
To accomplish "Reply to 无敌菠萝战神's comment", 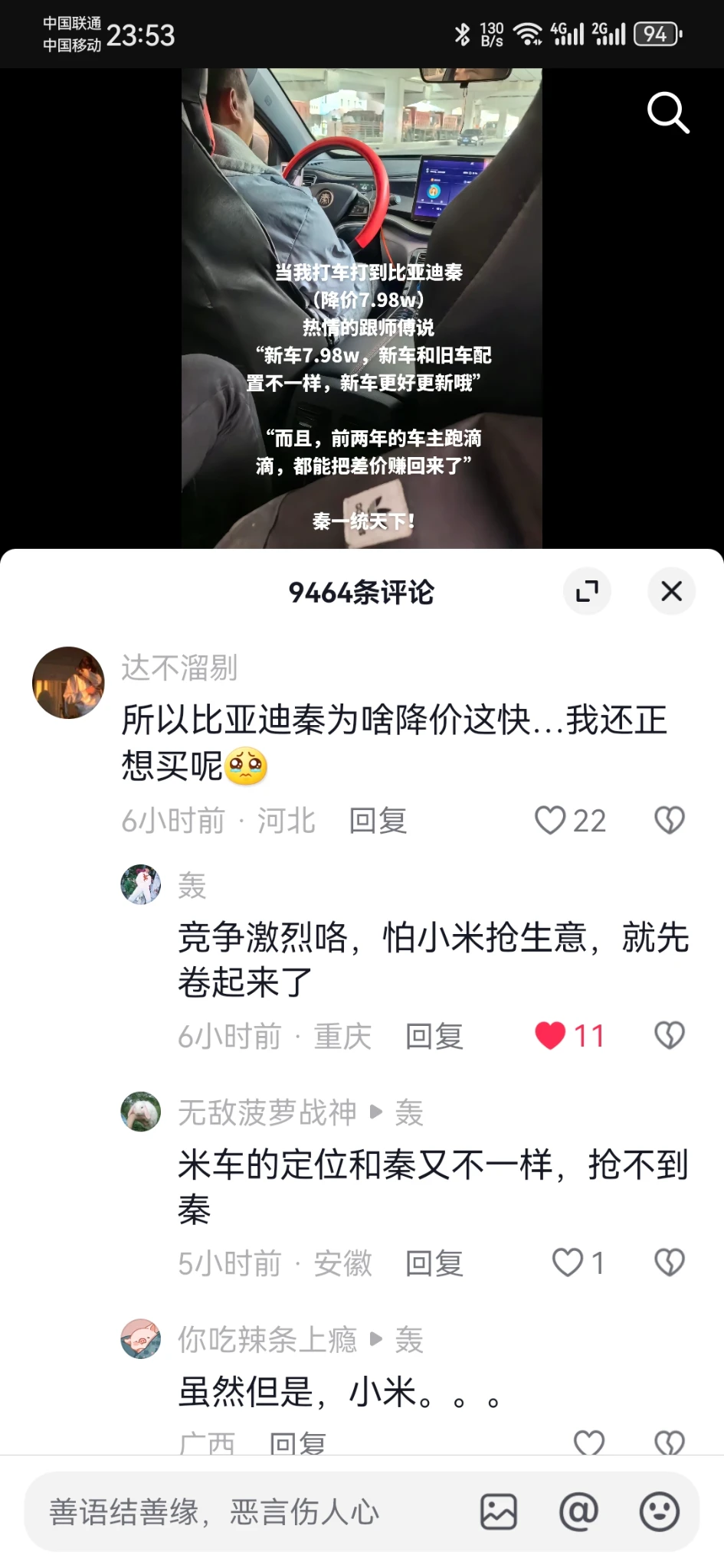I will [434, 1263].
